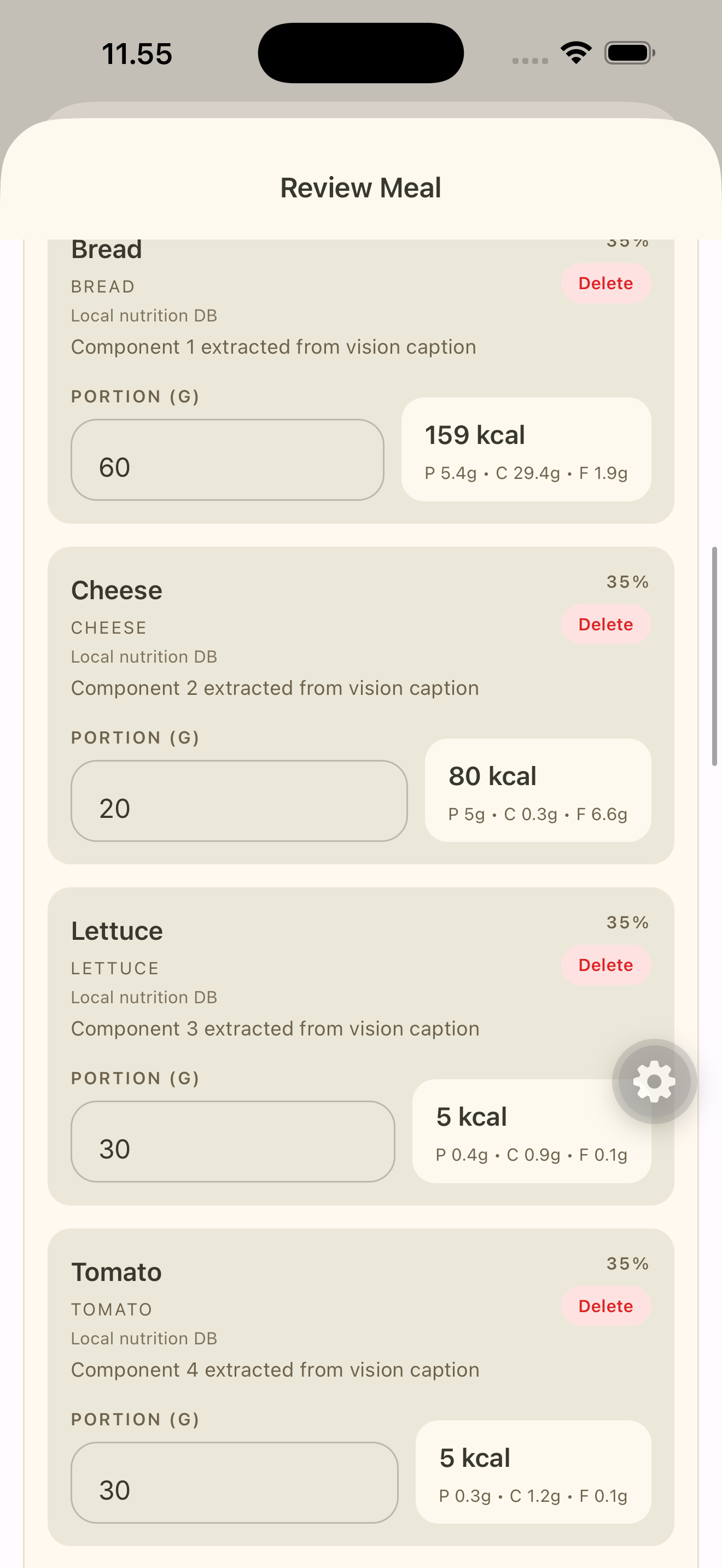Image resolution: width=722 pixels, height=1568 pixels.
Task: Delete the Tomato component
Action: (x=604, y=1306)
